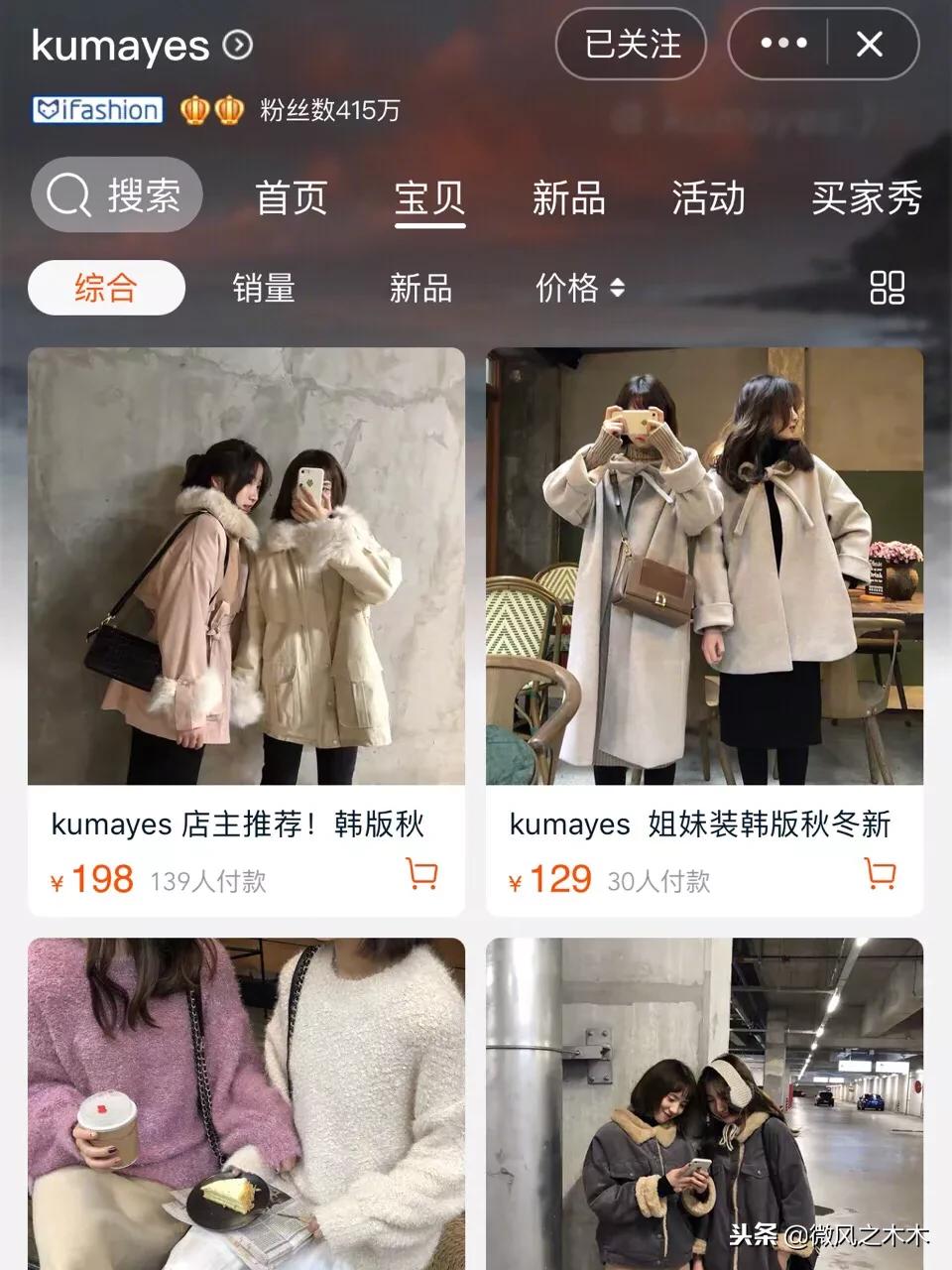Switch product layout via the grid view icon
The image size is (952, 1270).
tap(887, 288)
